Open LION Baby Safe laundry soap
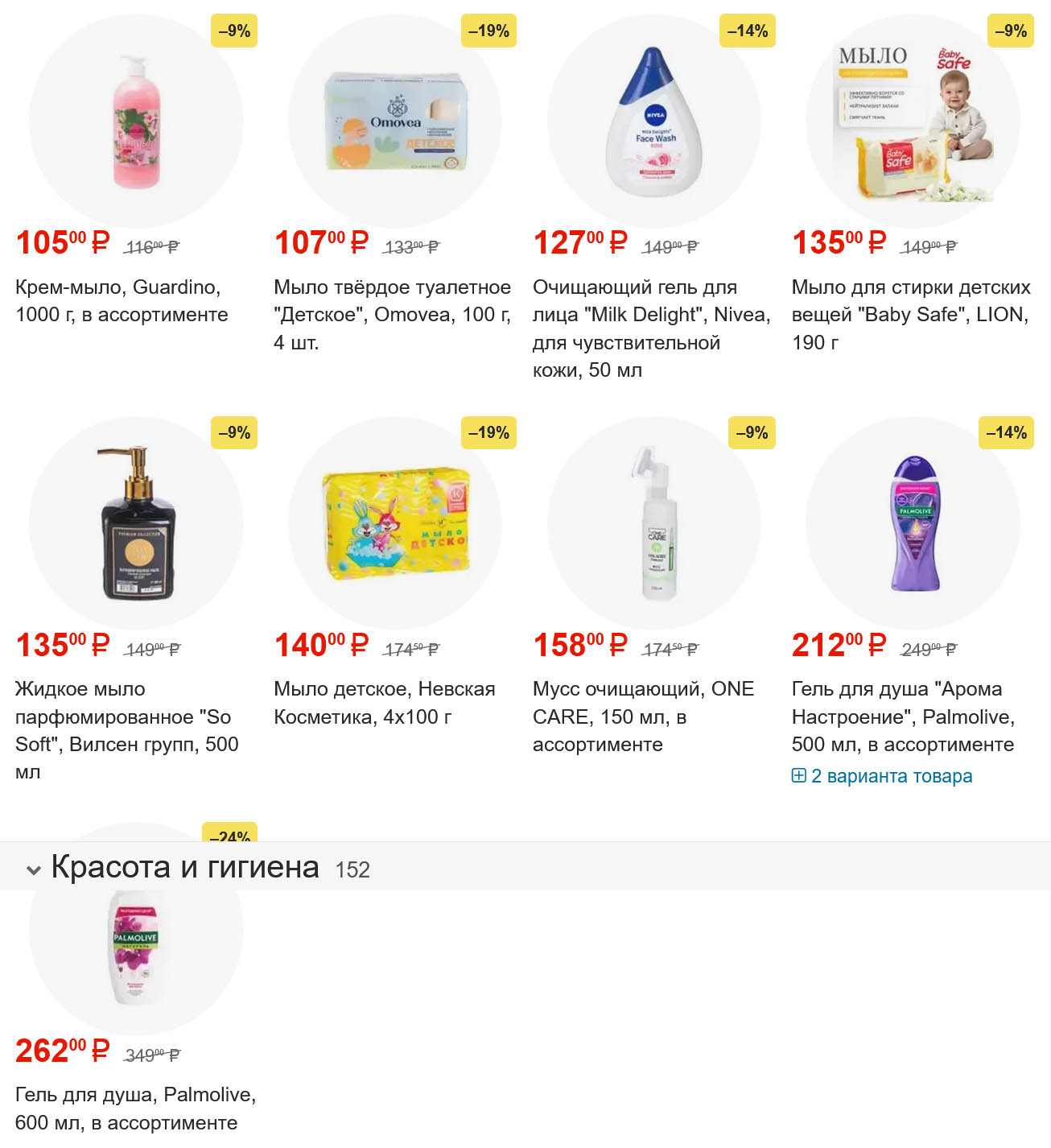 910,314
